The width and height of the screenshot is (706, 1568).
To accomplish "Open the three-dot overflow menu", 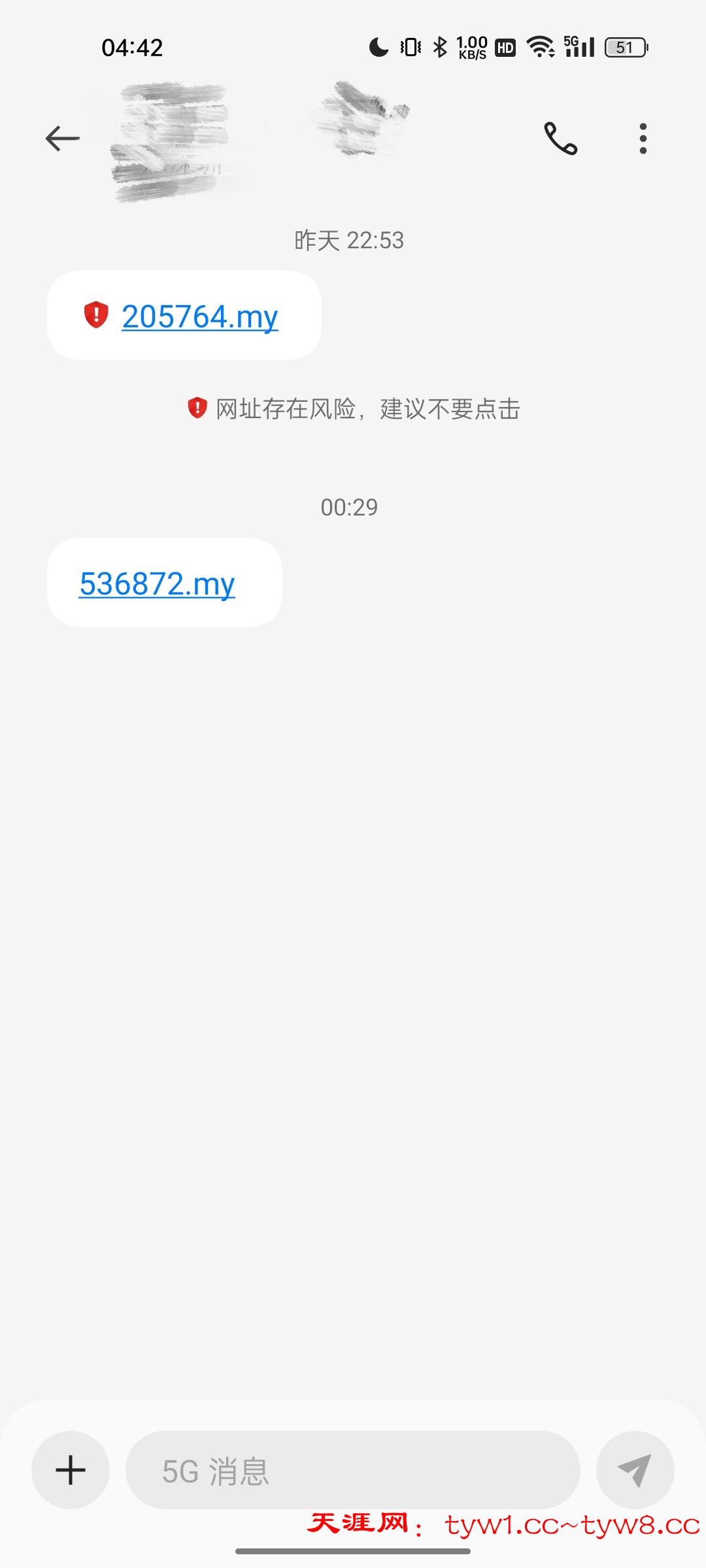I will 643,139.
